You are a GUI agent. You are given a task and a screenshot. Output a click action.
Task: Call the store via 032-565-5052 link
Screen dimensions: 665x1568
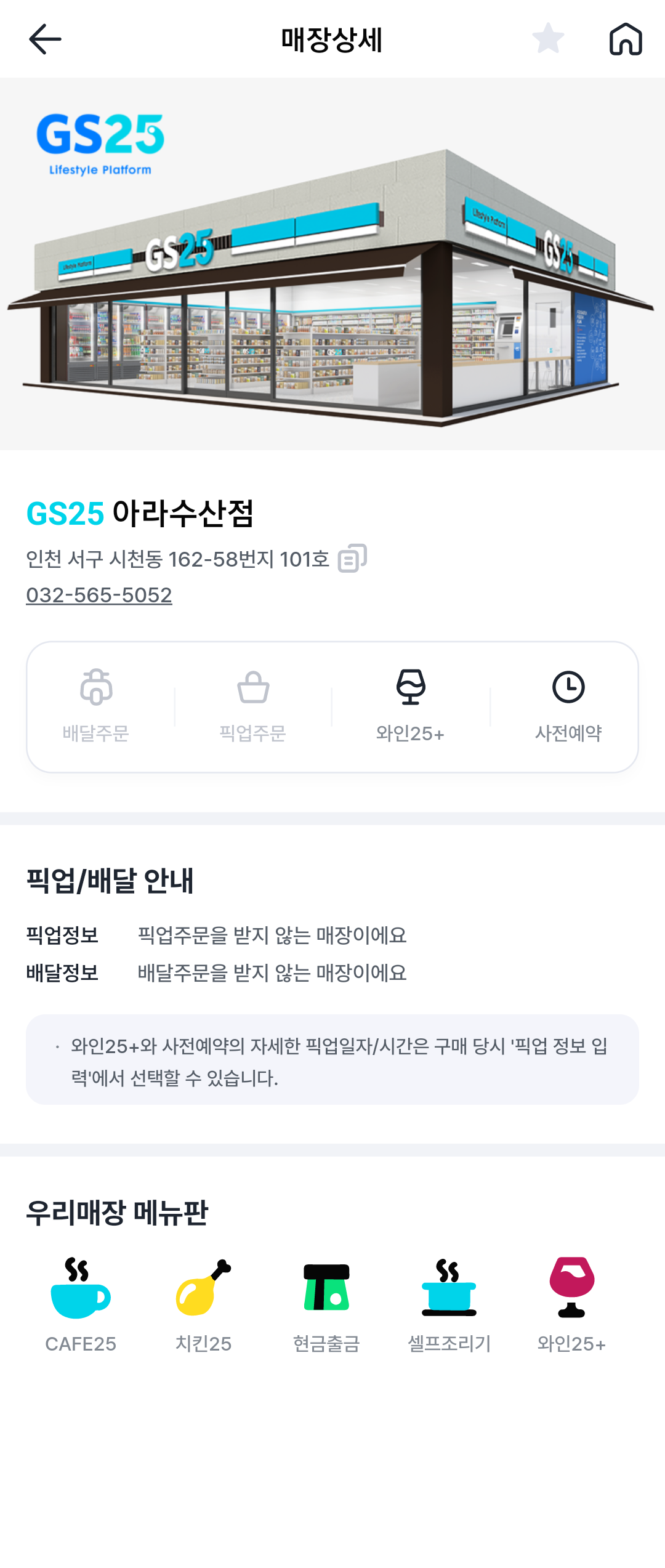100,595
